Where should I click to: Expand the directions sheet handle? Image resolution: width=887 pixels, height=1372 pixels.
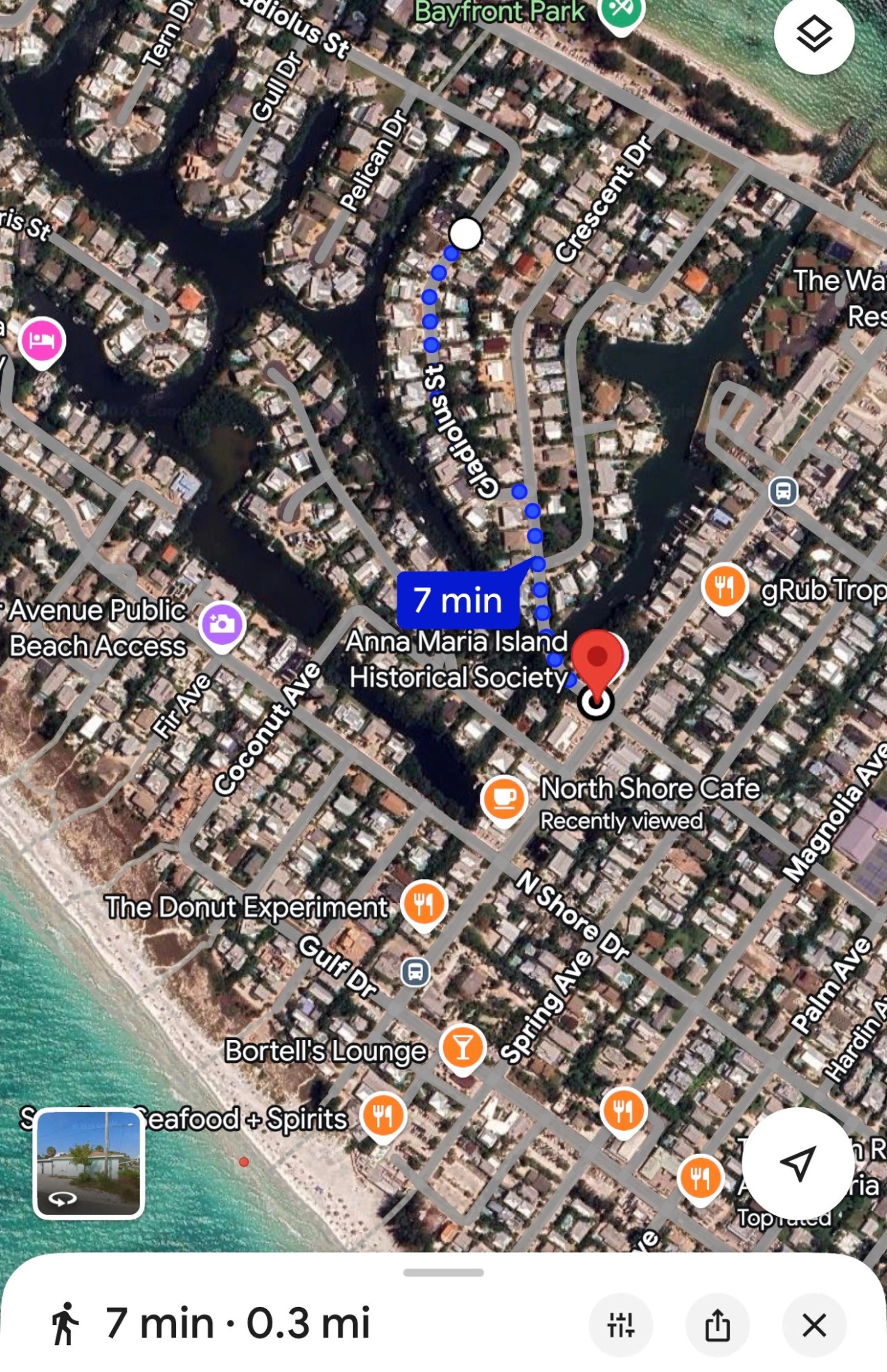coord(443,1272)
